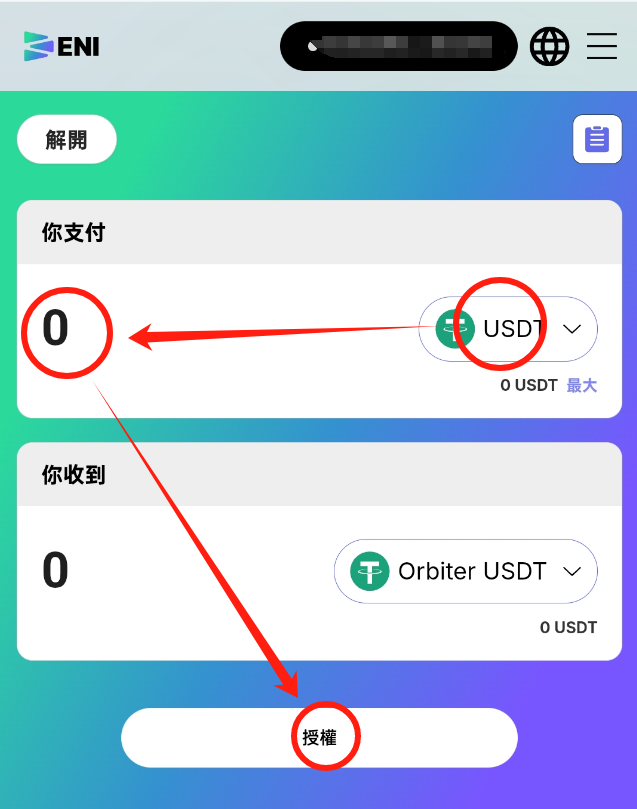Open the clipboard records icon
Screen dimensions: 637x809
[597, 139]
